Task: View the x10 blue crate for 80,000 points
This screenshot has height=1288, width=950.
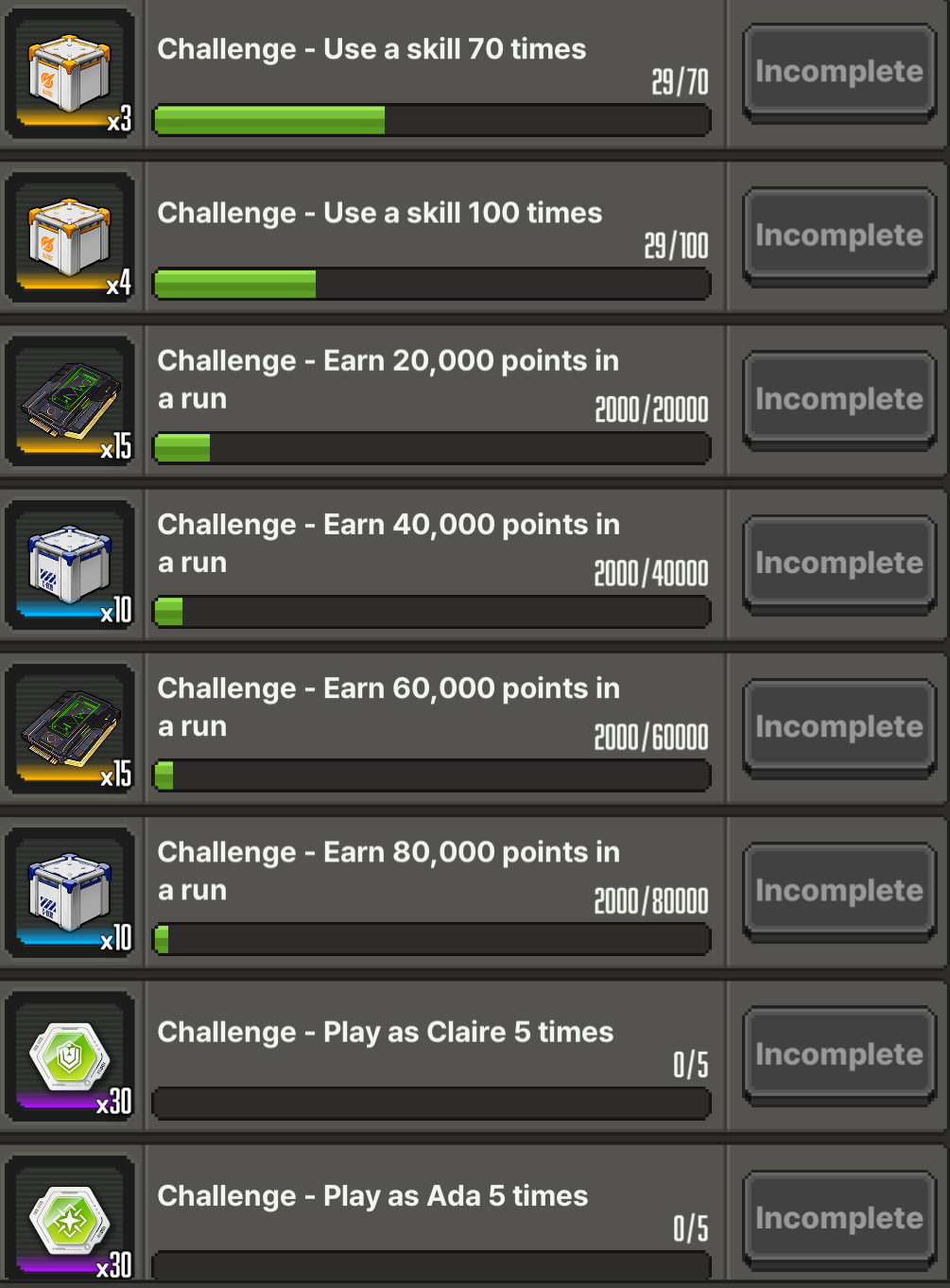Action: tap(70, 892)
